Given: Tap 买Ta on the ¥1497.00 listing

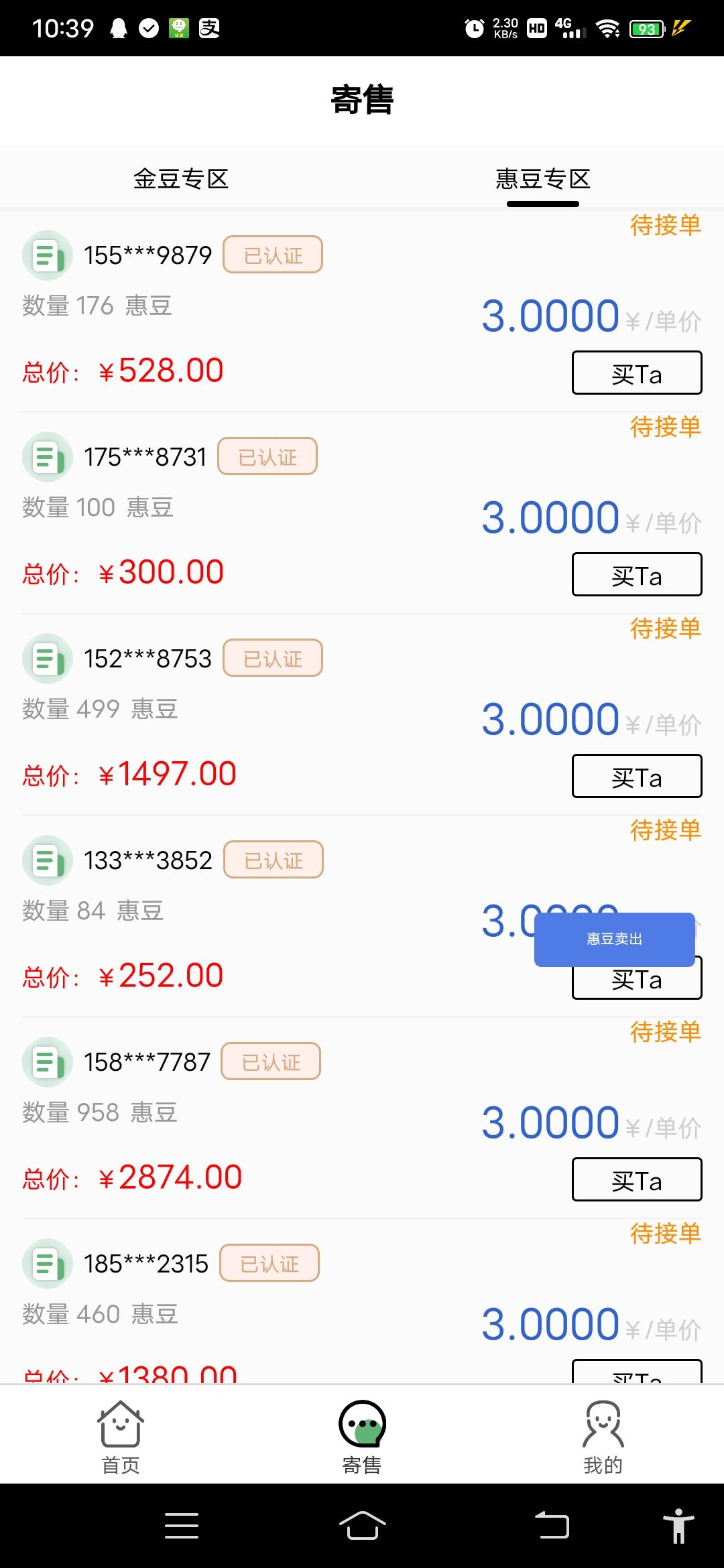Looking at the screenshot, I should click(637, 776).
